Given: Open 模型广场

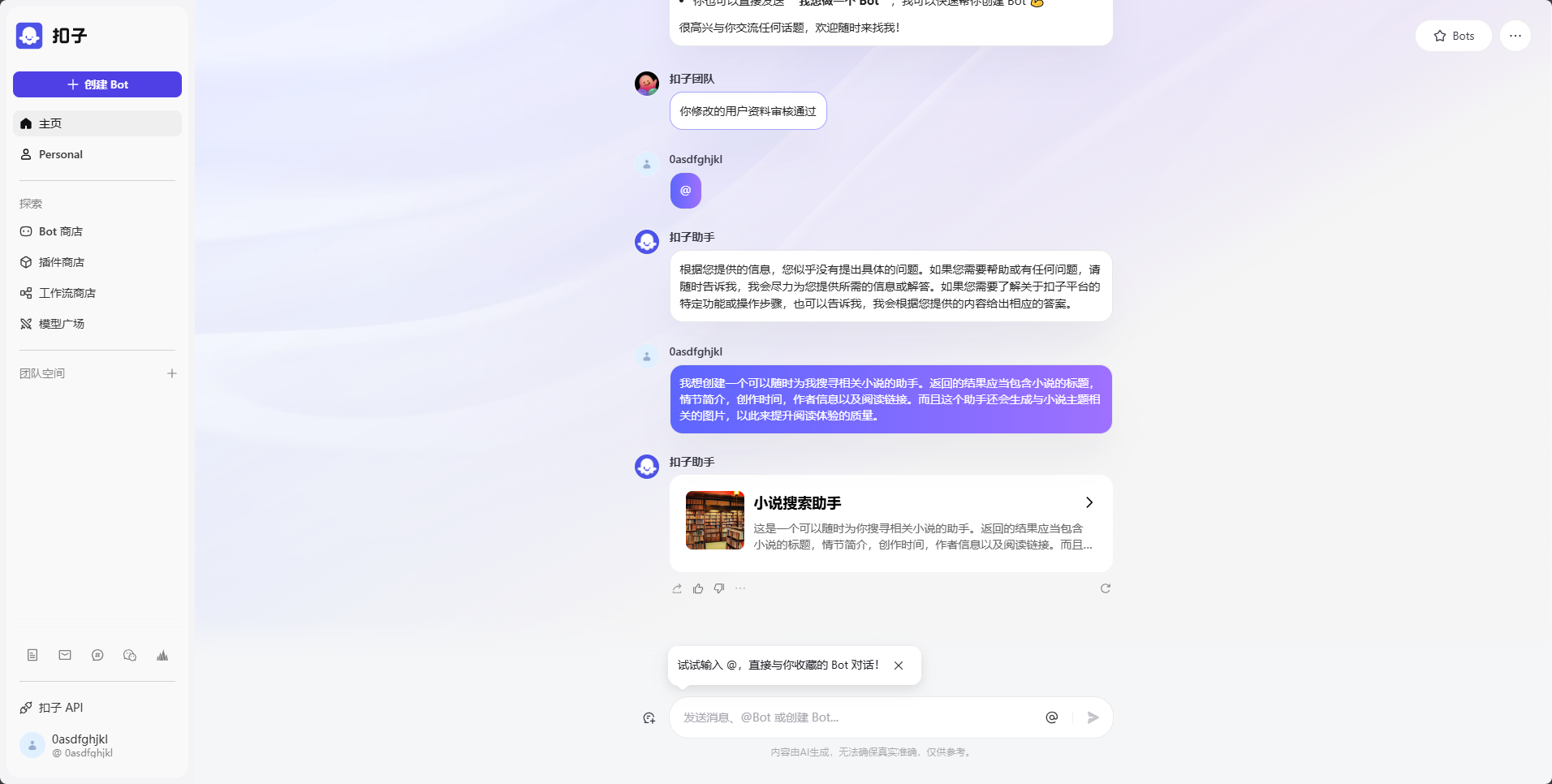Looking at the screenshot, I should pyautogui.click(x=62, y=324).
